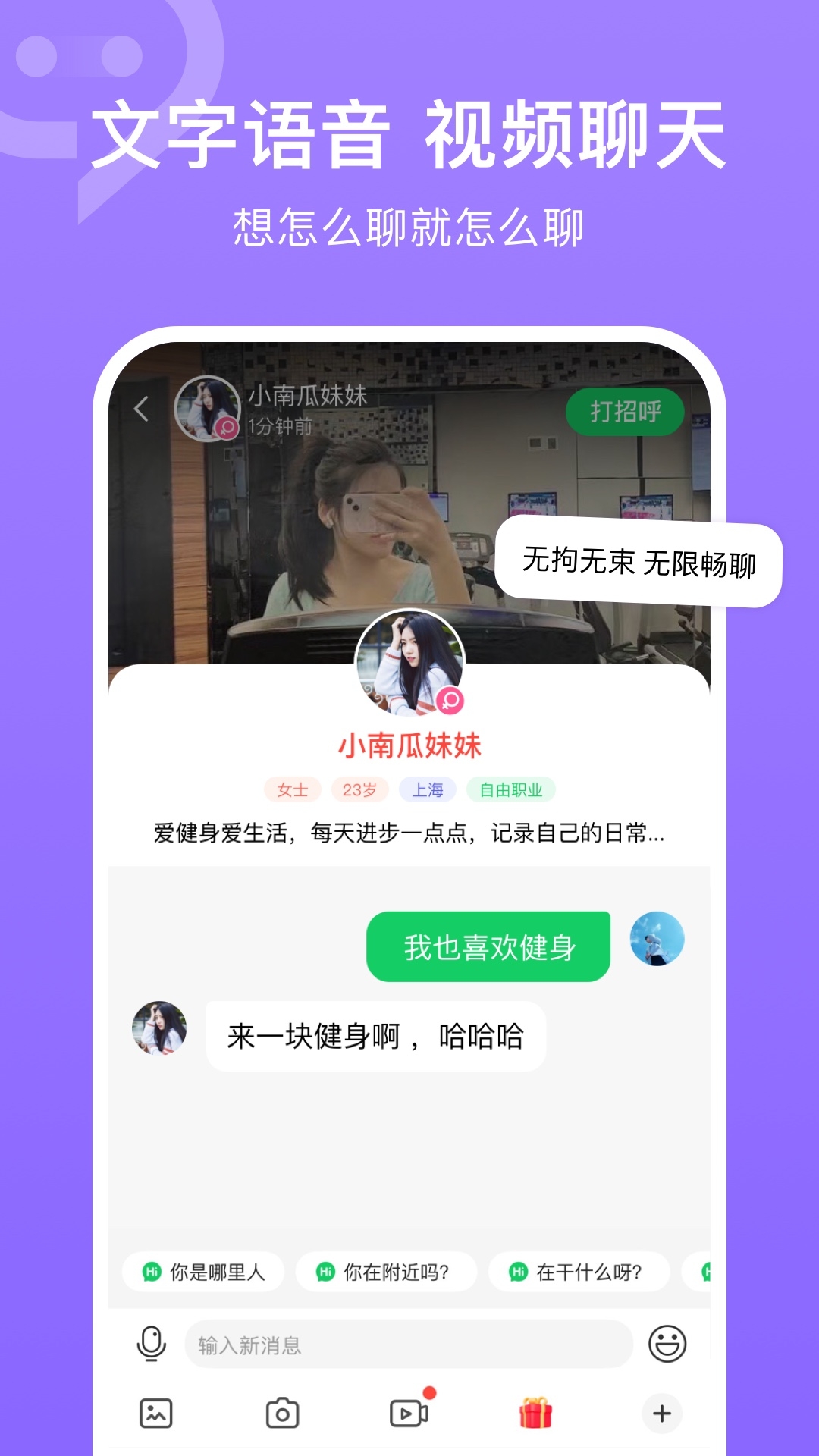Expand the truncated bio text
The width and height of the screenshot is (819, 1456).
coord(409,833)
